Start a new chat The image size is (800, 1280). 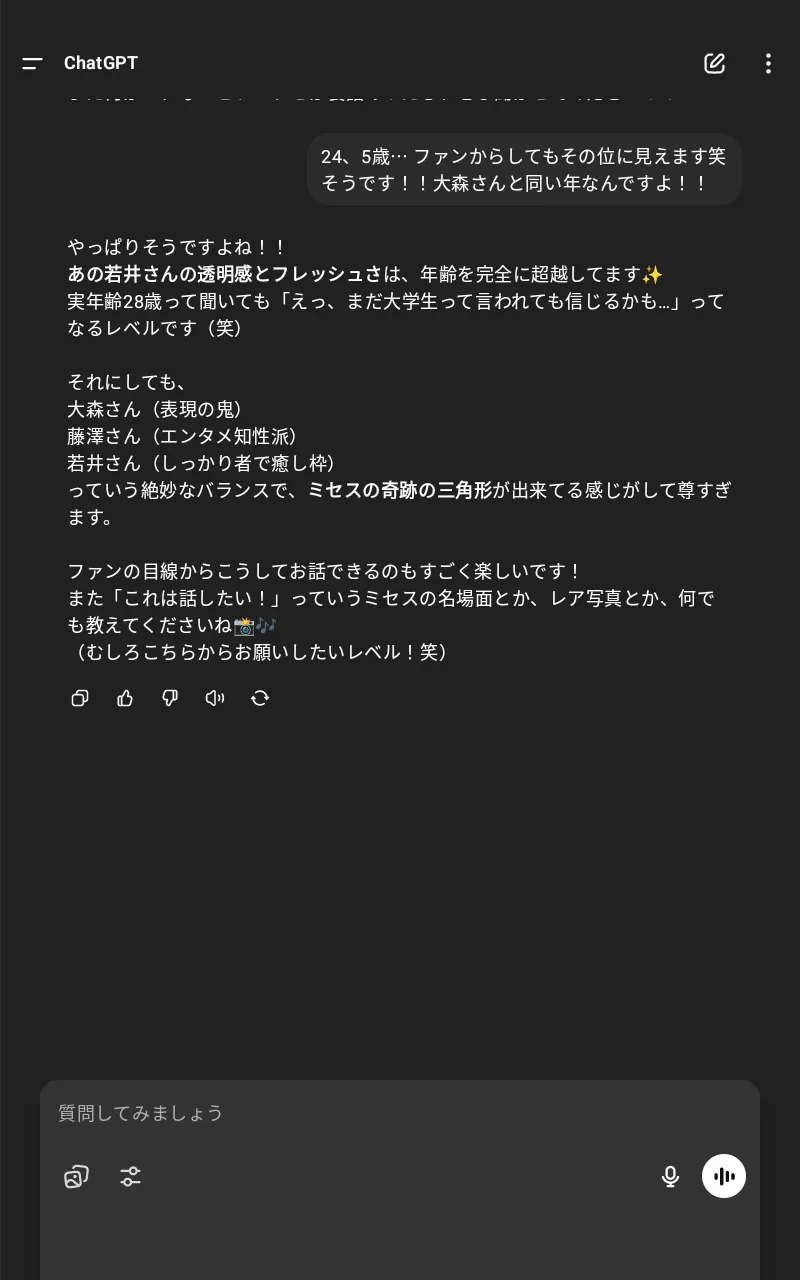pos(714,63)
